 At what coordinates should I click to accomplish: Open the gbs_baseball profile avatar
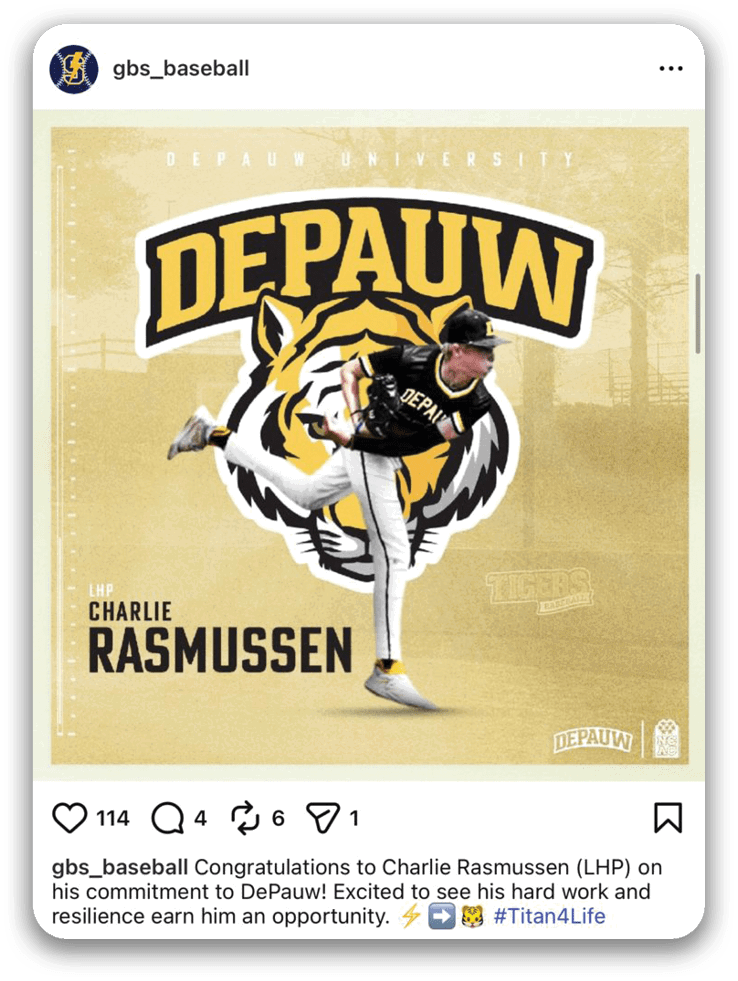point(73,69)
